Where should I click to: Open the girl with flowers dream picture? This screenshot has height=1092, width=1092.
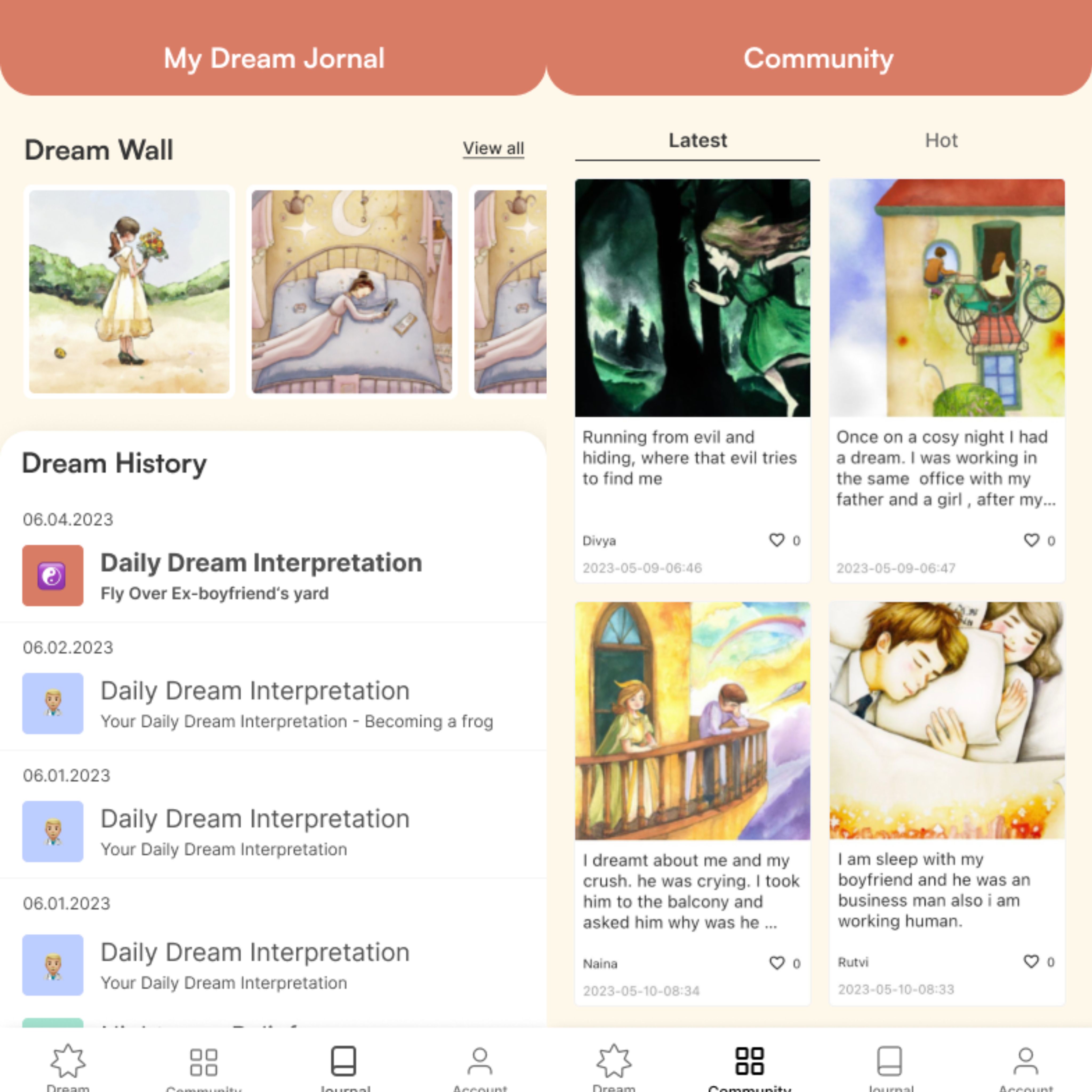click(x=129, y=291)
